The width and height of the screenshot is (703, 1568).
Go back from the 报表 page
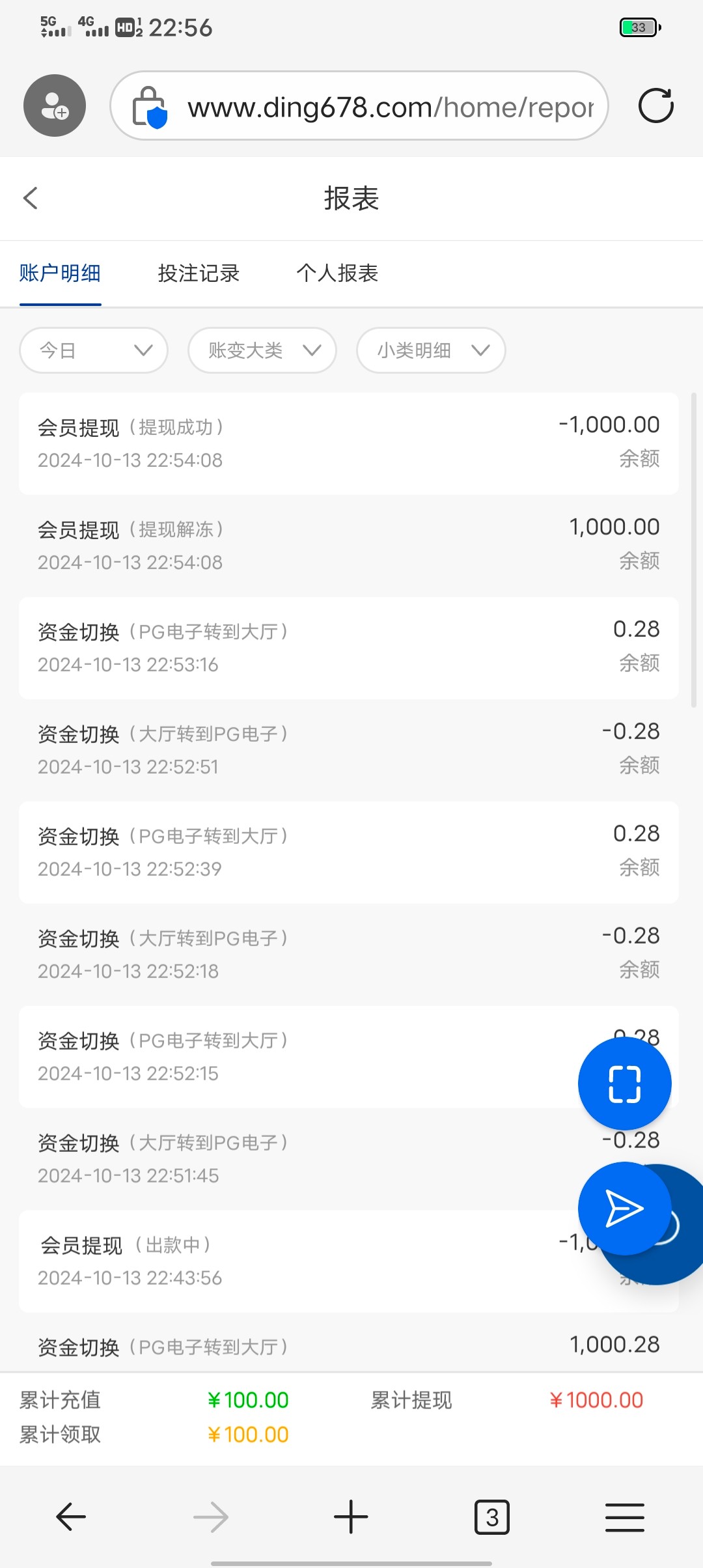31,198
